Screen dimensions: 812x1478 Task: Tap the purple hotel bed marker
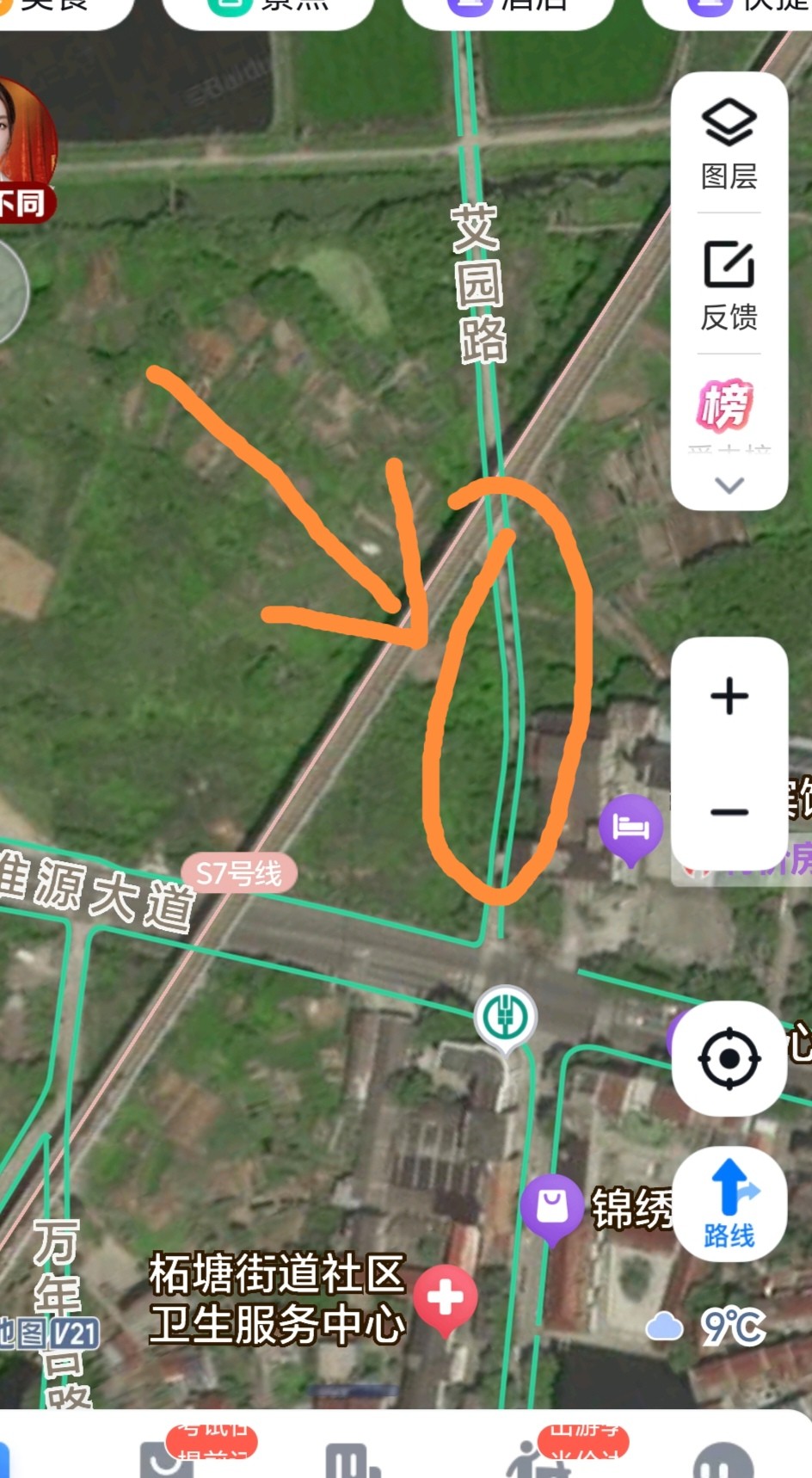pos(631,827)
